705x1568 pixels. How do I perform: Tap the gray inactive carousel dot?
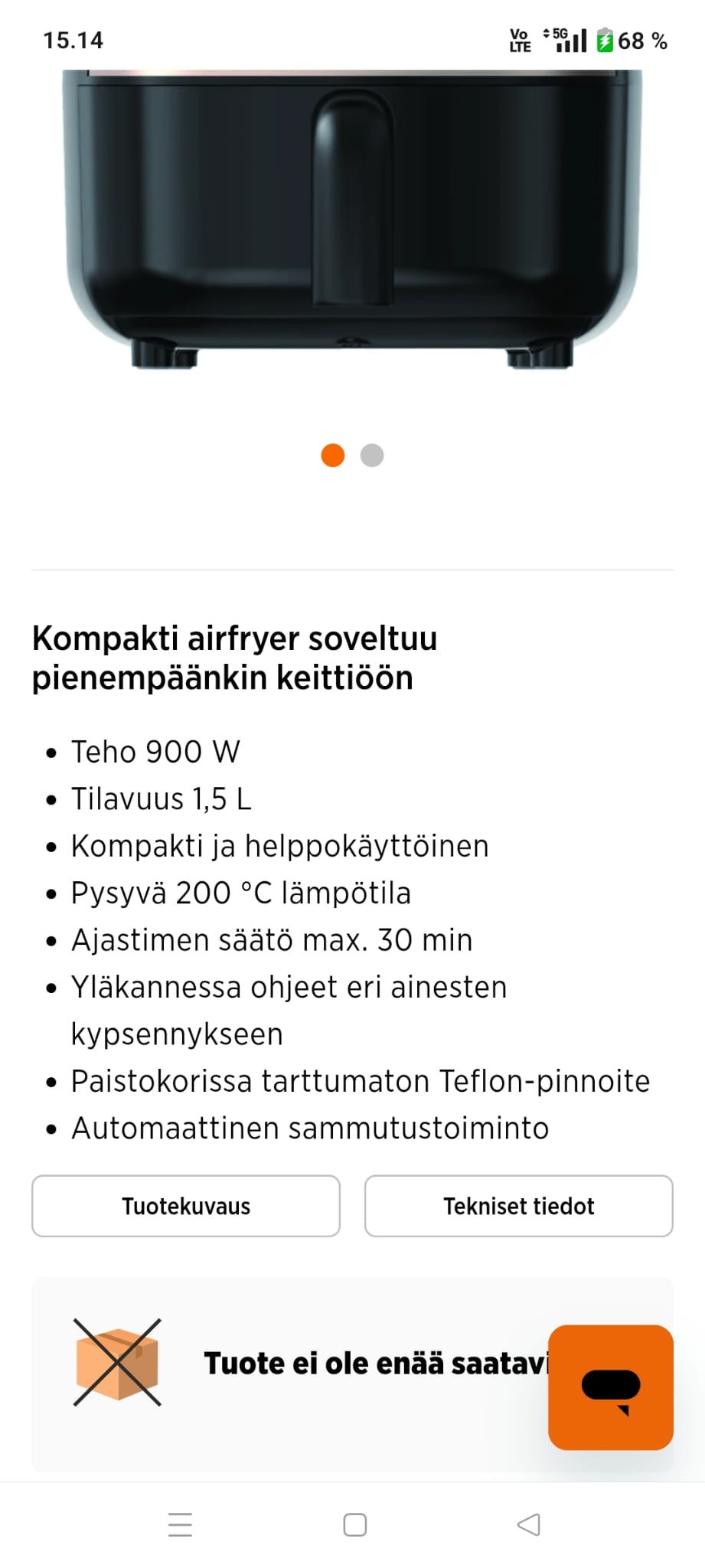(373, 456)
